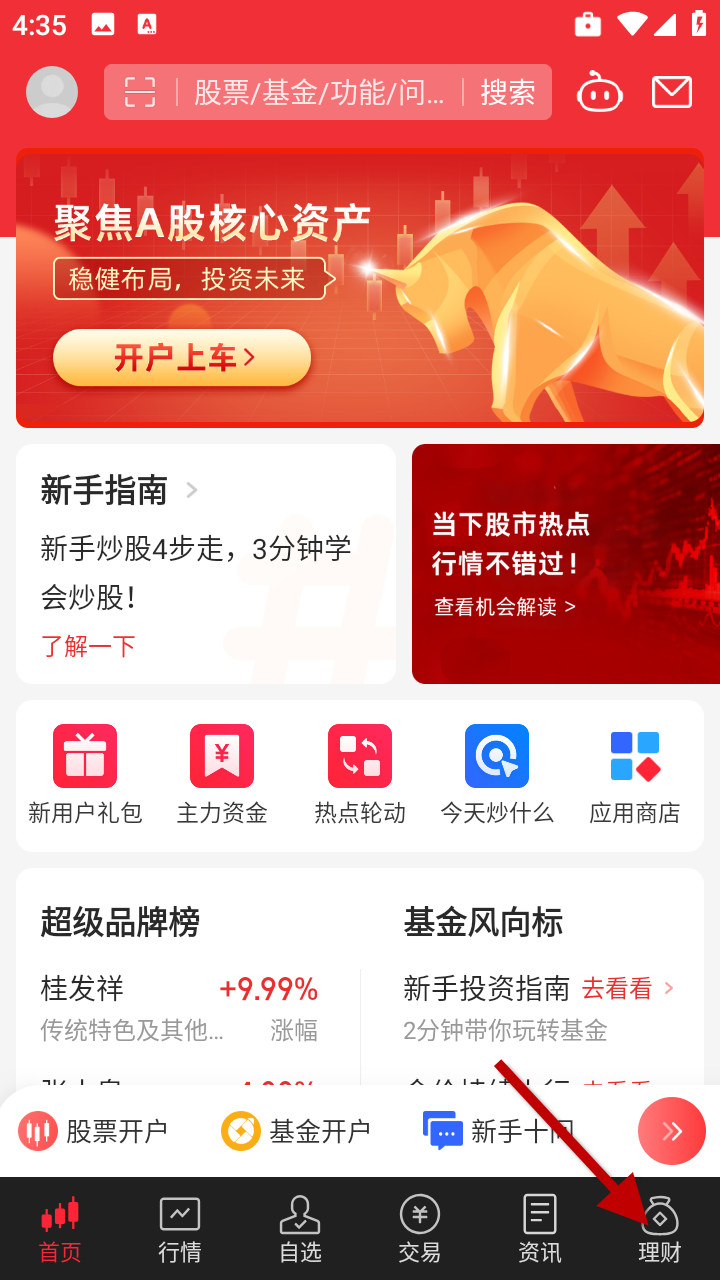Open 主力资金
This screenshot has width=720, height=1280.
pyautogui.click(x=222, y=774)
